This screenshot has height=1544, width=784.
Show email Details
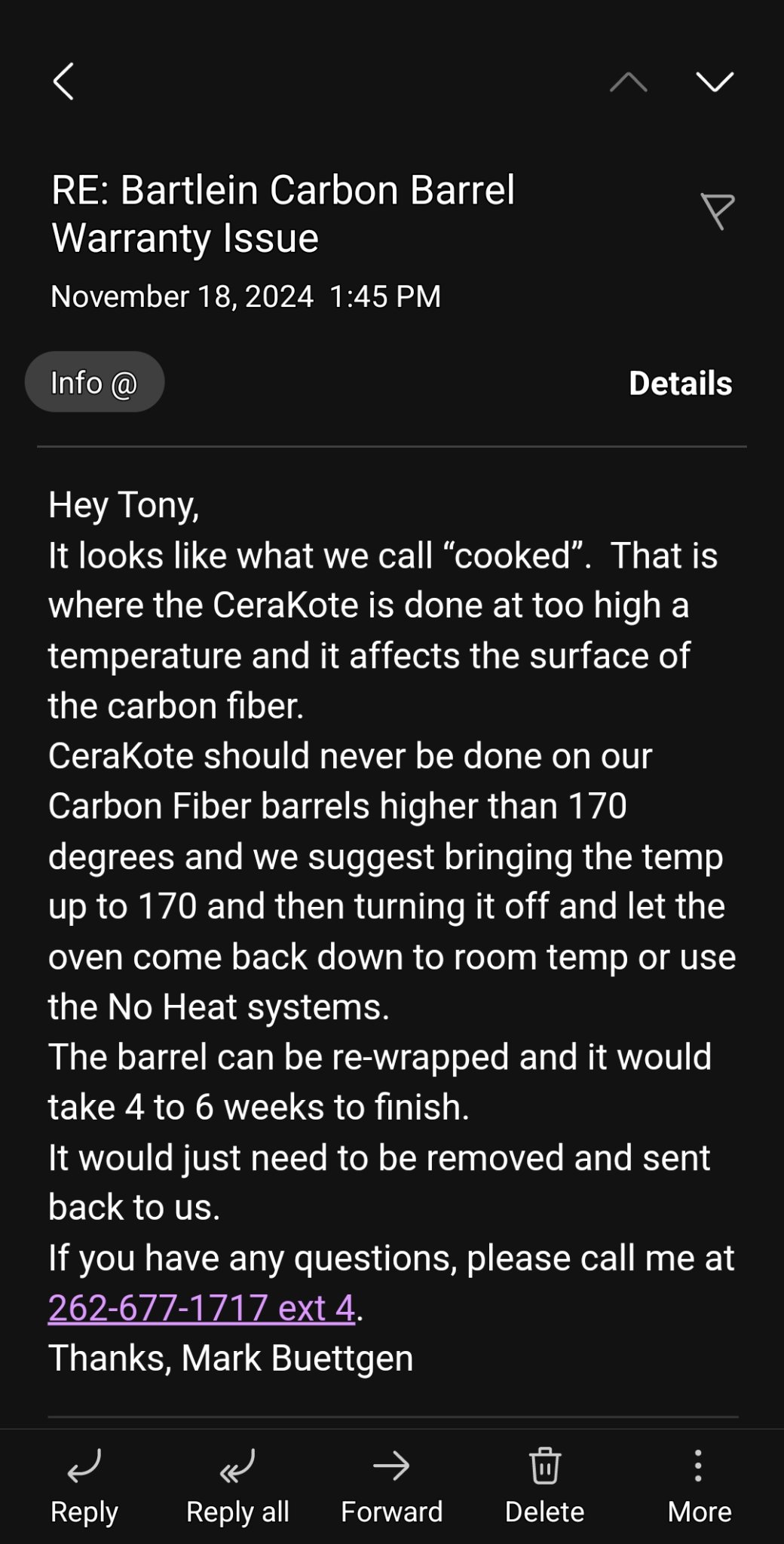(680, 383)
